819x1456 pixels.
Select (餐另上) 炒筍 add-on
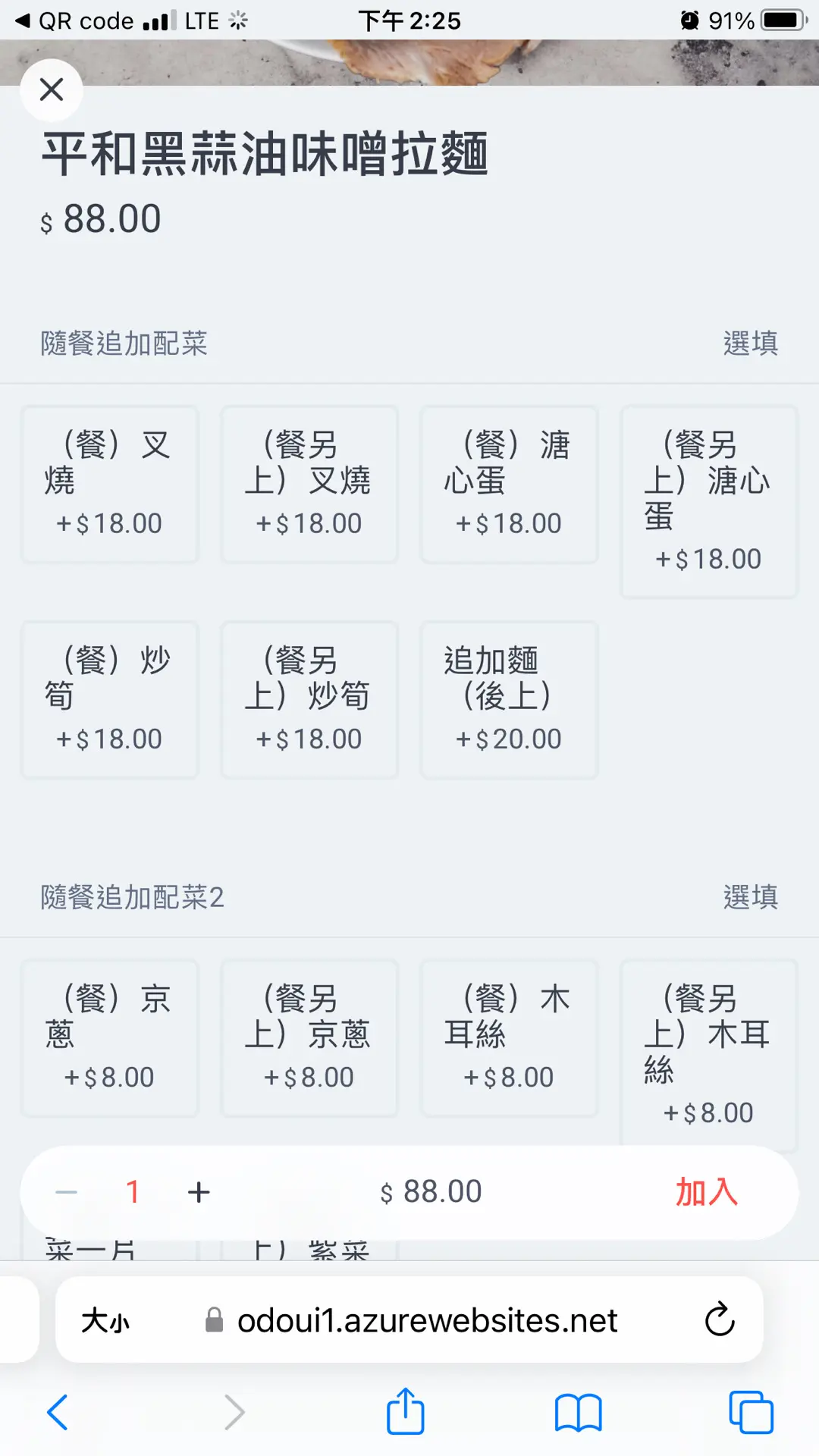click(x=309, y=700)
